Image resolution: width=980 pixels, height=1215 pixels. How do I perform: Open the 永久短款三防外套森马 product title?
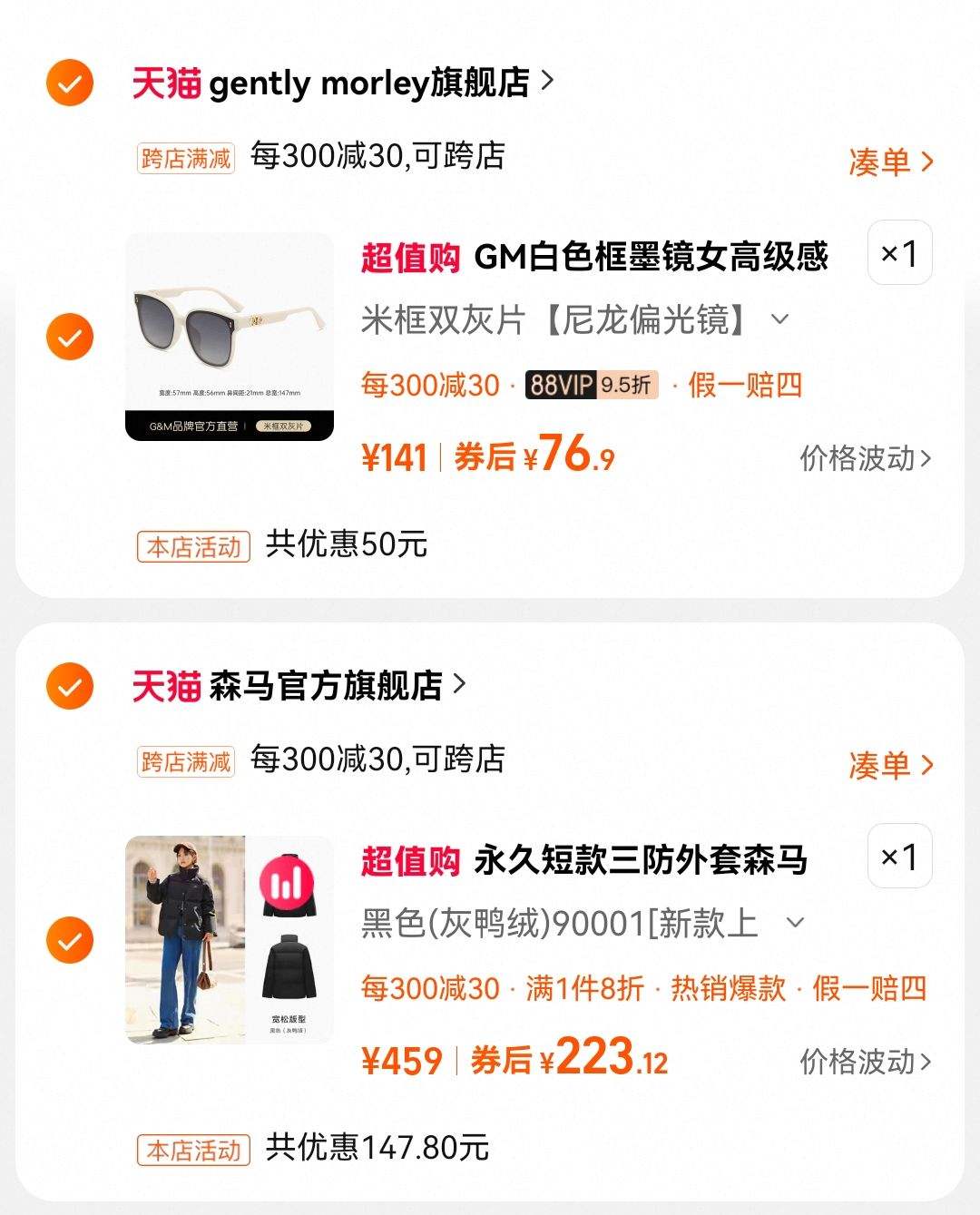pyautogui.click(x=640, y=860)
